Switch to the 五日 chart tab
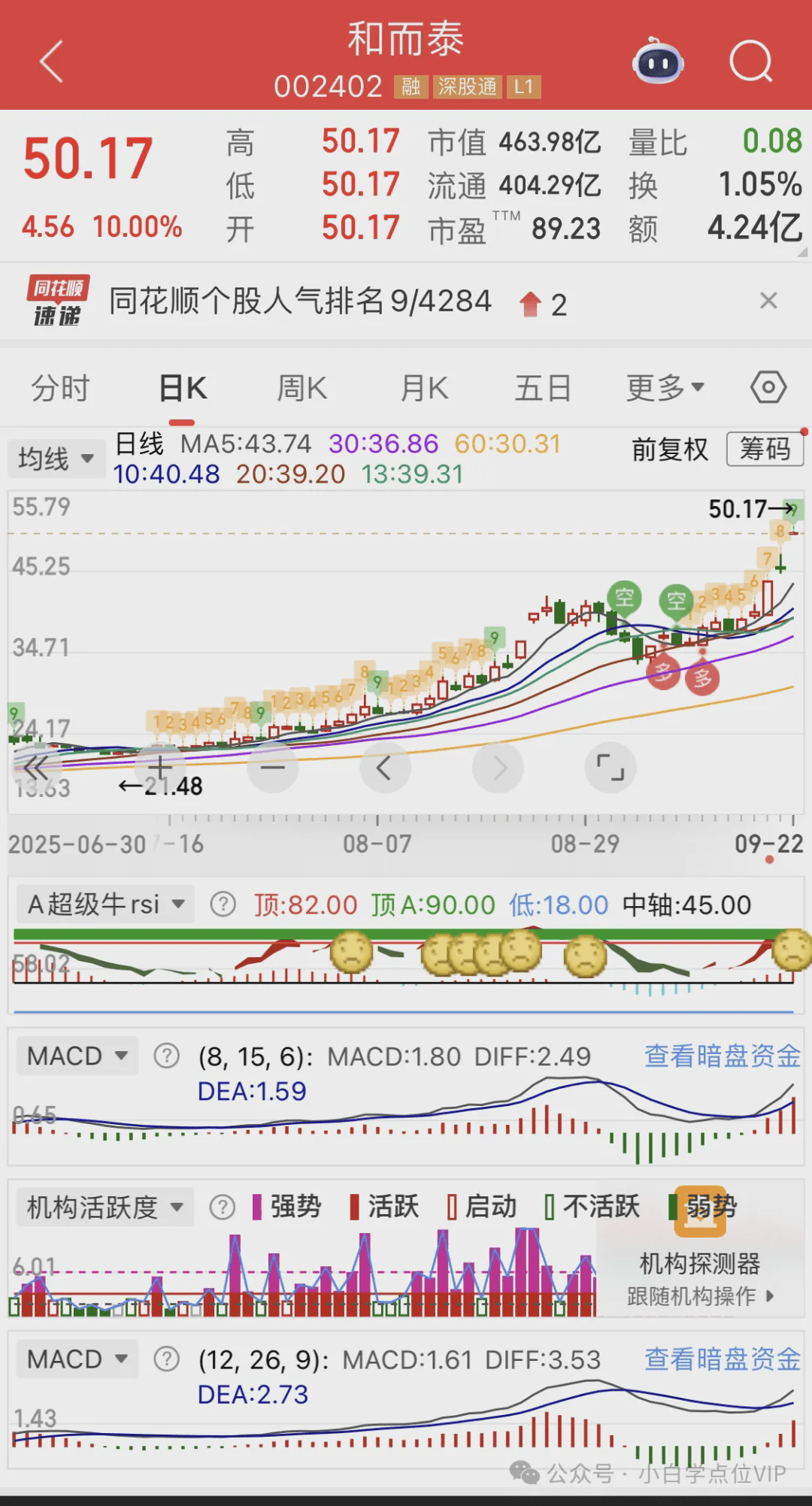 543,389
